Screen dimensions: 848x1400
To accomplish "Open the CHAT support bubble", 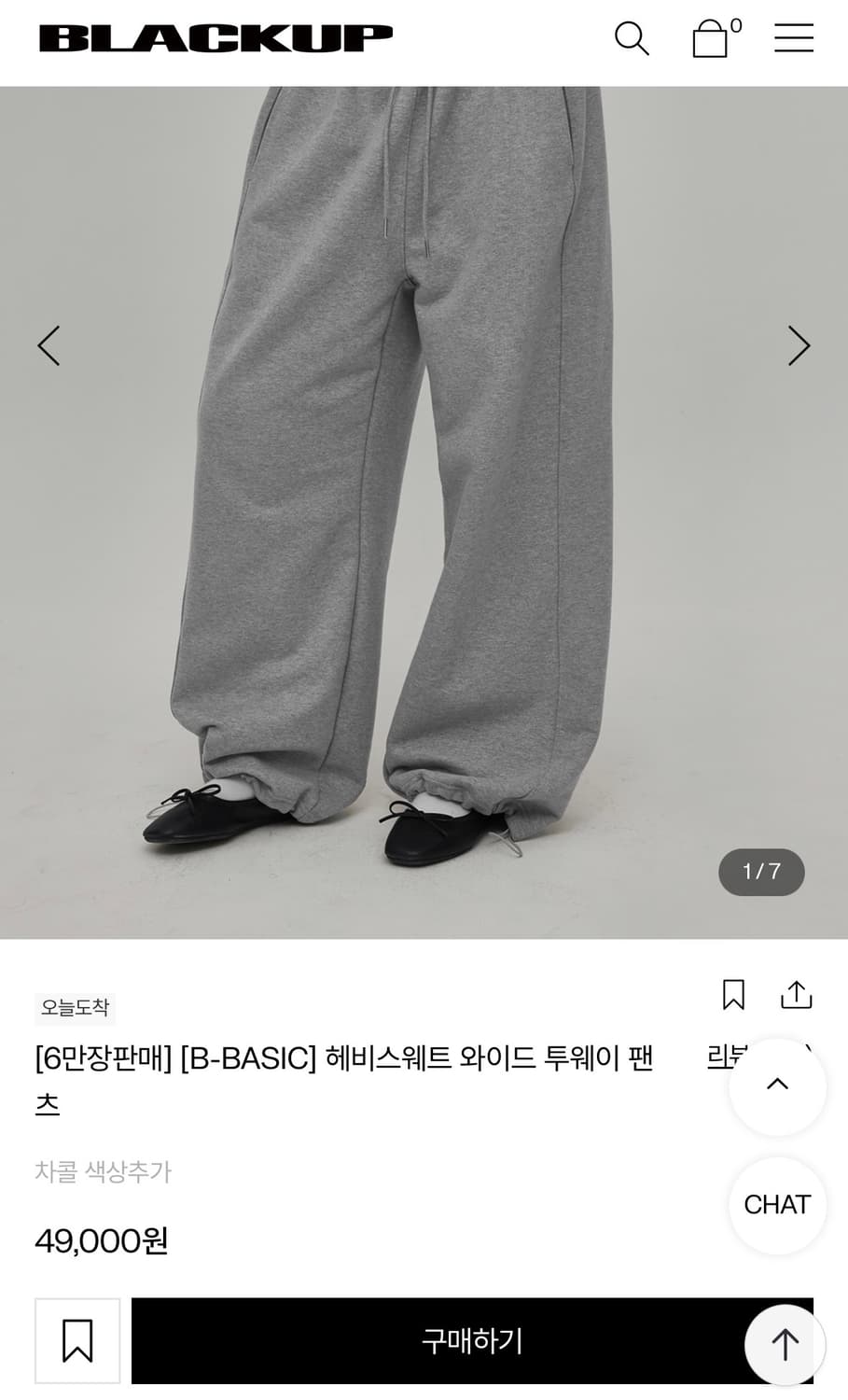I will point(777,1205).
